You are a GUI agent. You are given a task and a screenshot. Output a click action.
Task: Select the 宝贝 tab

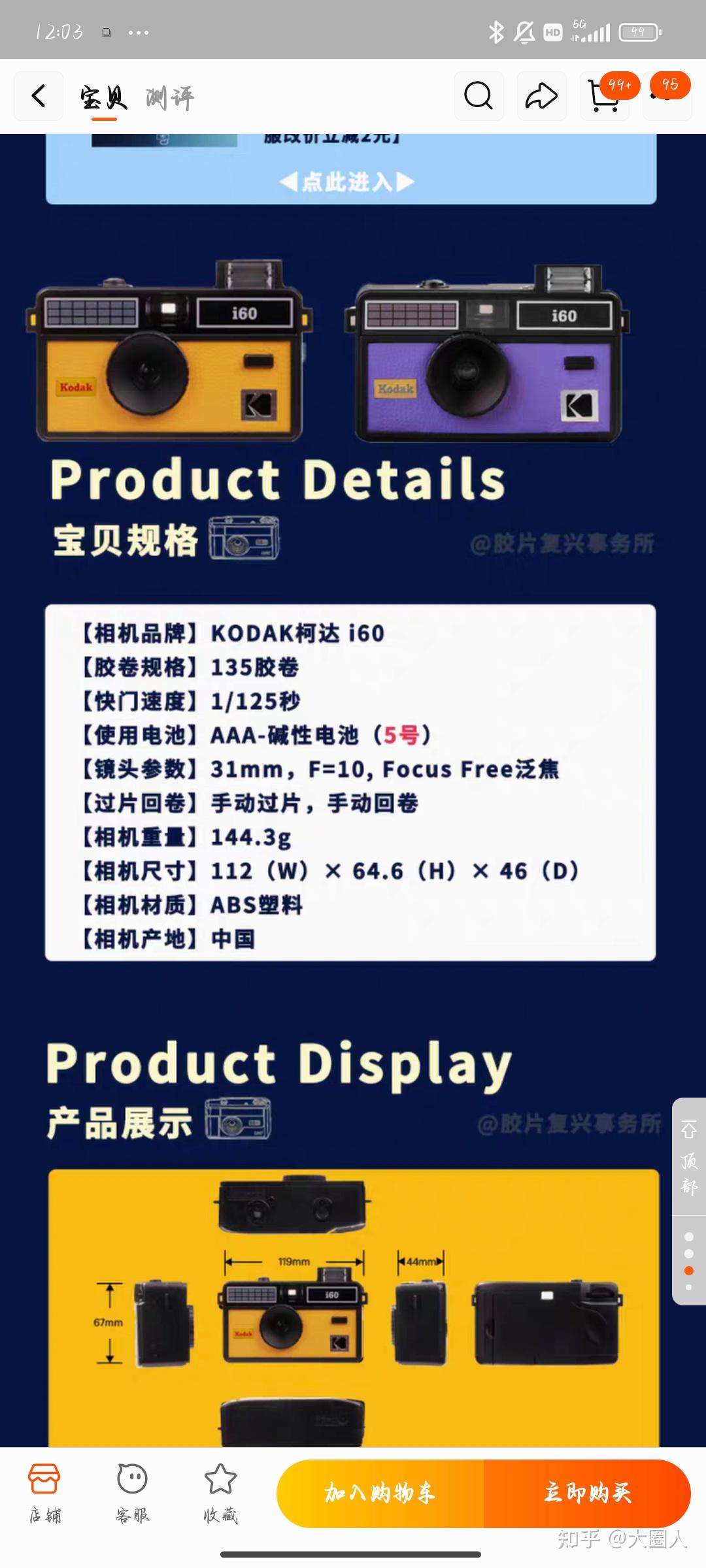103,98
